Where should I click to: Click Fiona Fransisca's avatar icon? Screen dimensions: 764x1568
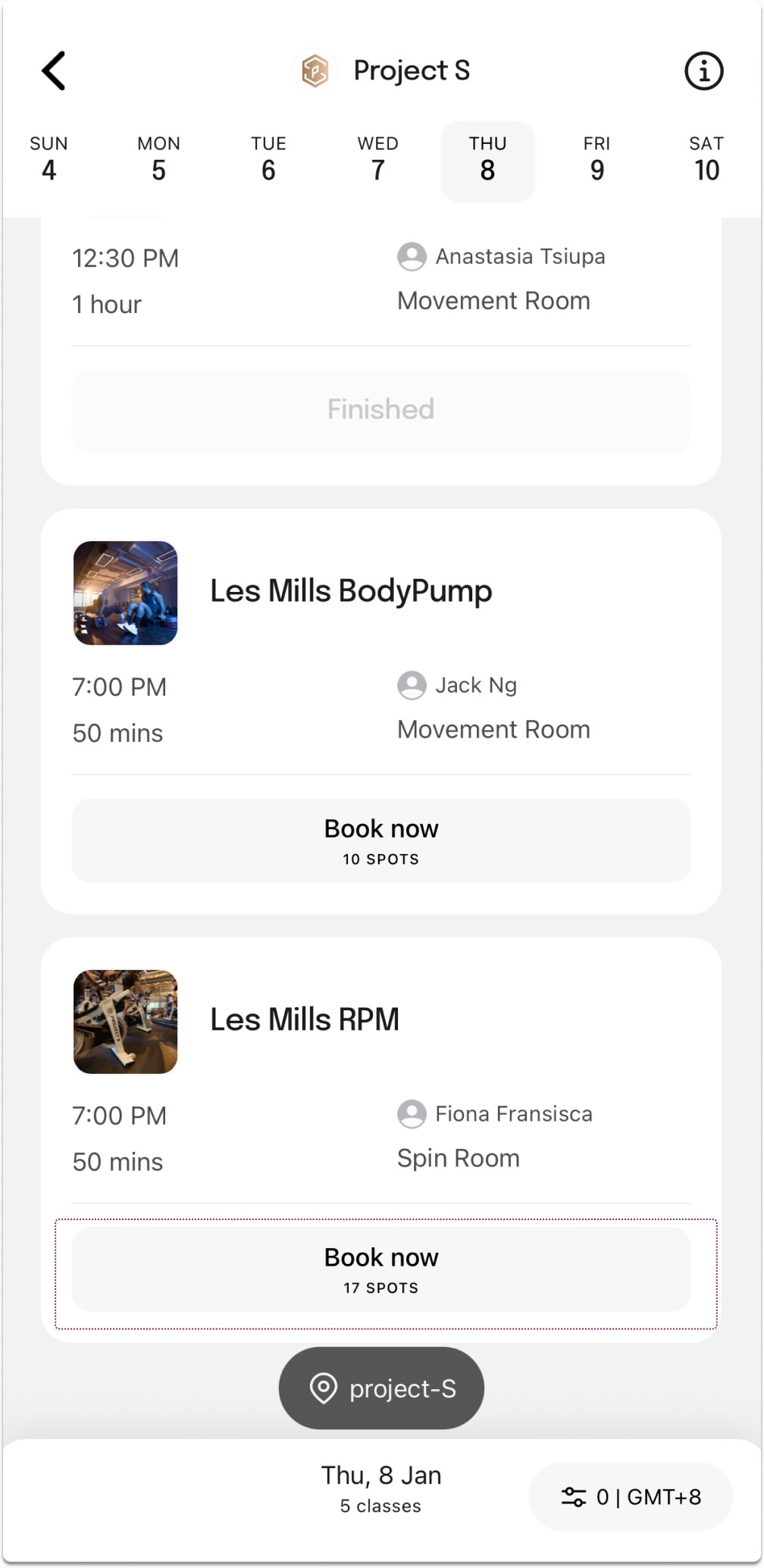click(x=412, y=1114)
